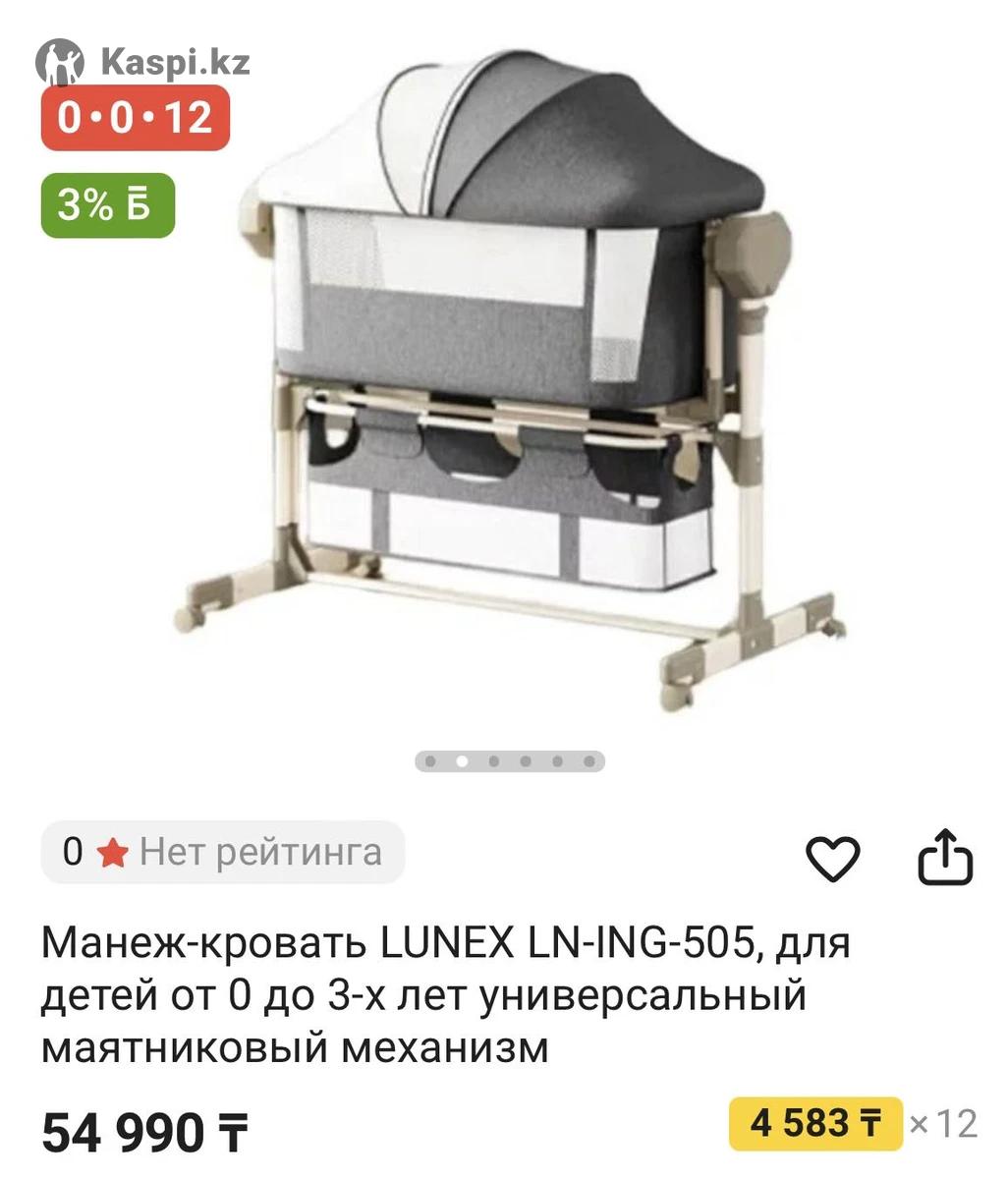
Task: Tap the image carousel page indicator dots
Action: tap(510, 761)
